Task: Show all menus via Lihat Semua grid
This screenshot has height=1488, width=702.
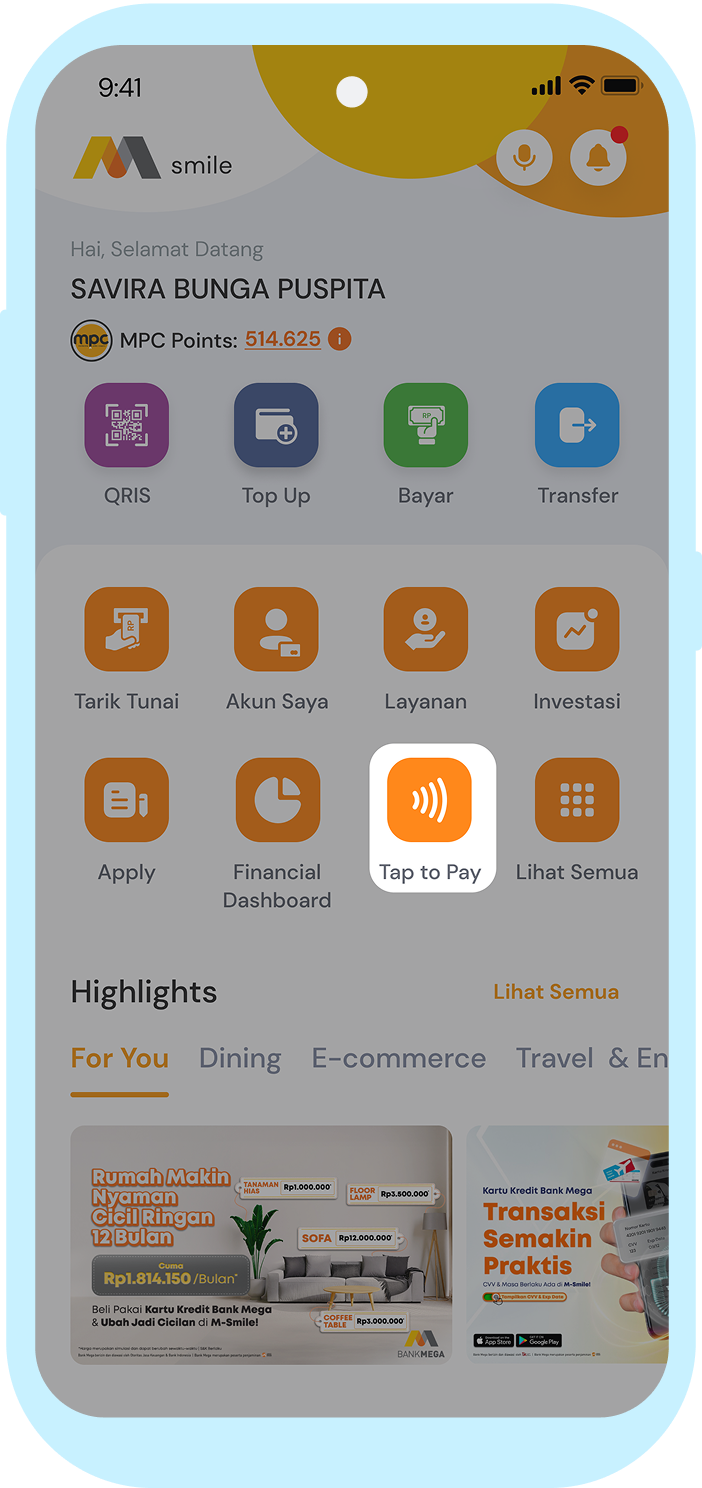Action: pos(577,801)
